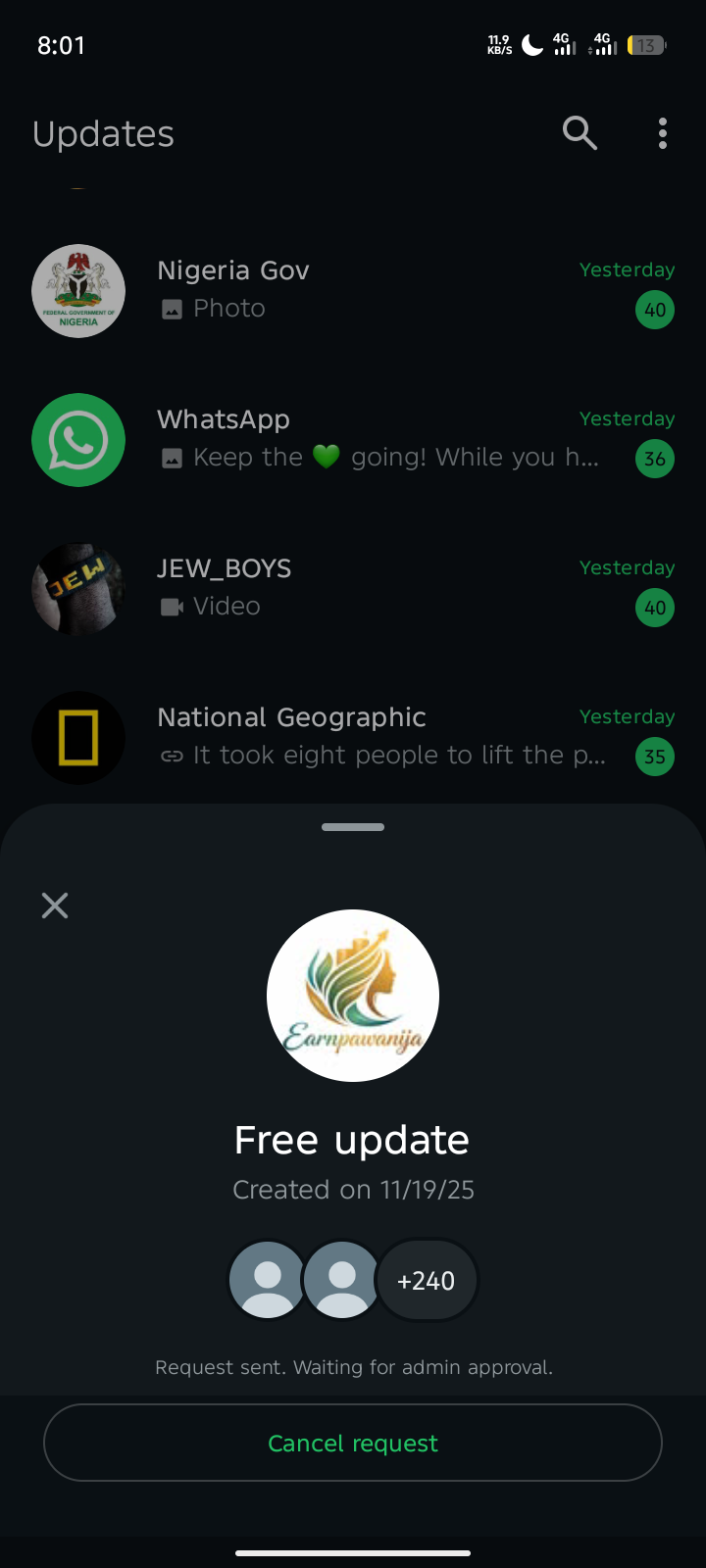The height and width of the screenshot is (1568, 706).
Task: Open the overflow menu
Action: click(663, 133)
